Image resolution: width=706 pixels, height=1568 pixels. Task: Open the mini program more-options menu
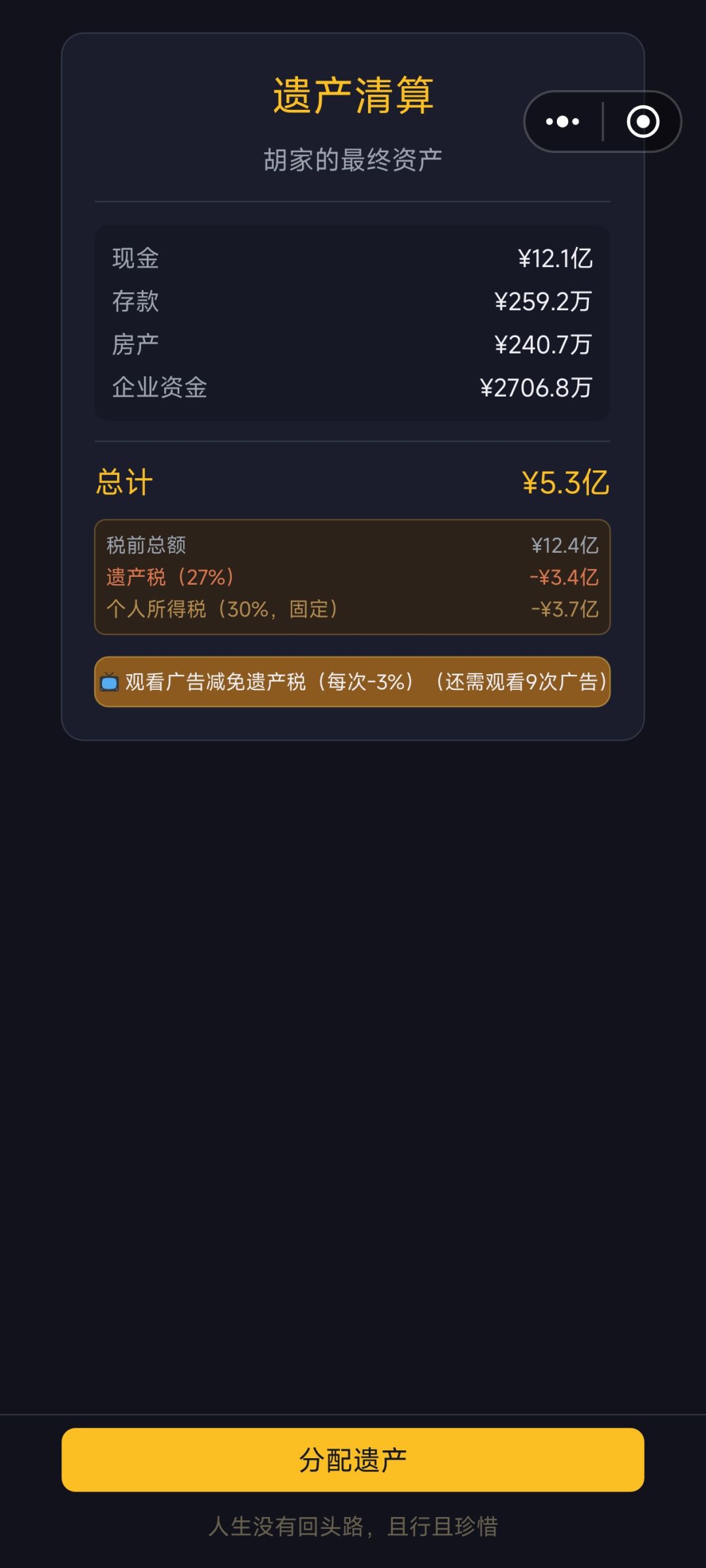point(563,122)
